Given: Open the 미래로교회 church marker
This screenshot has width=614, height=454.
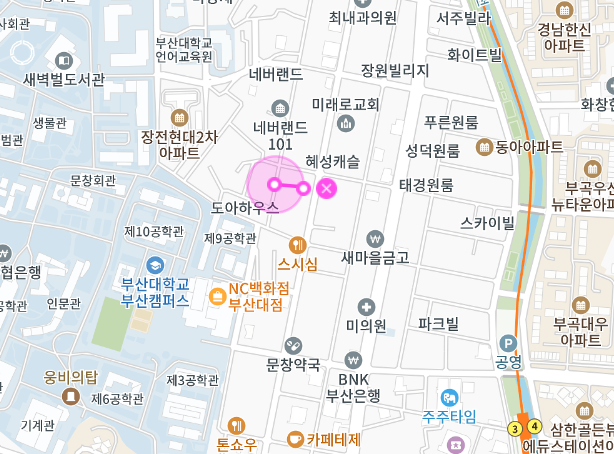Looking at the screenshot, I should tap(346, 123).
